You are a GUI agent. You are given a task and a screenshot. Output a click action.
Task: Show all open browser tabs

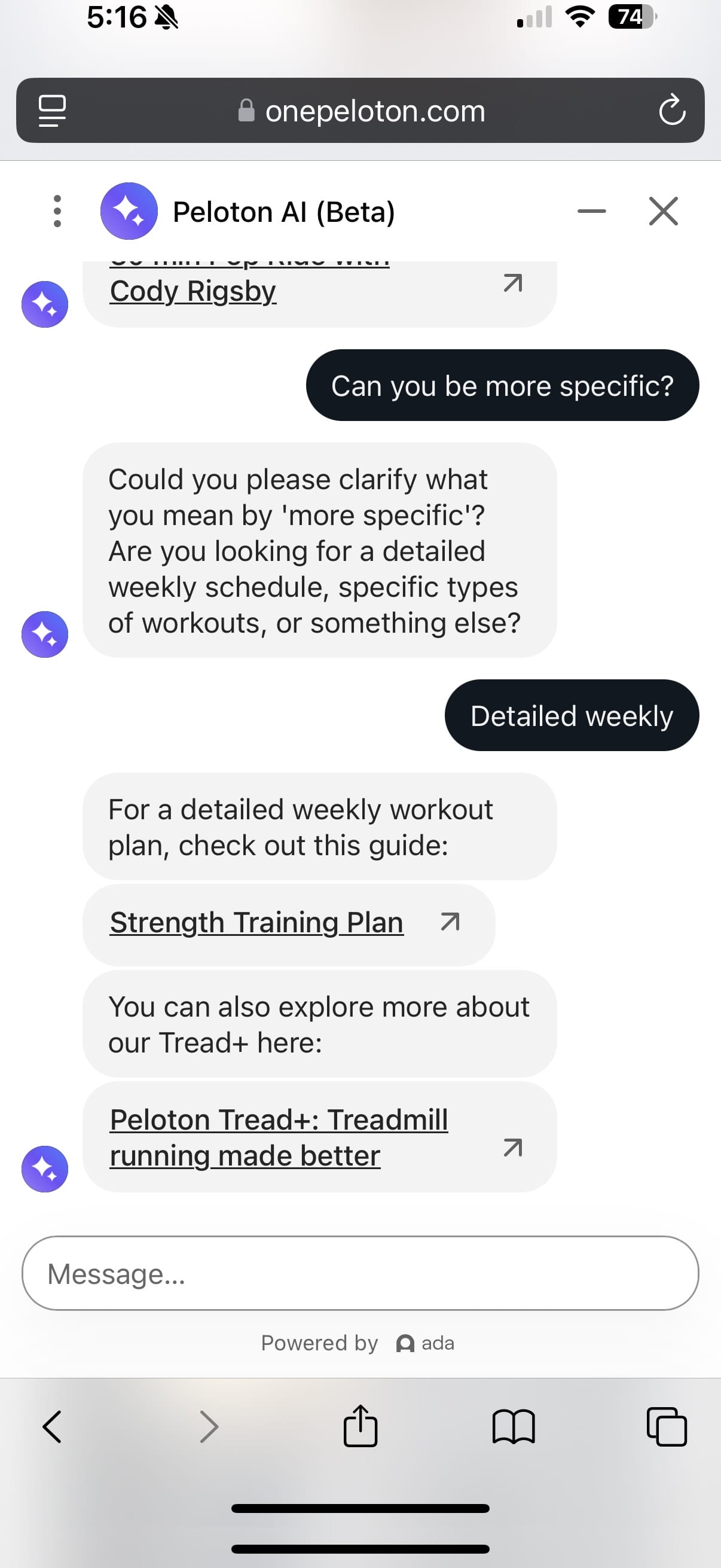click(x=666, y=1426)
